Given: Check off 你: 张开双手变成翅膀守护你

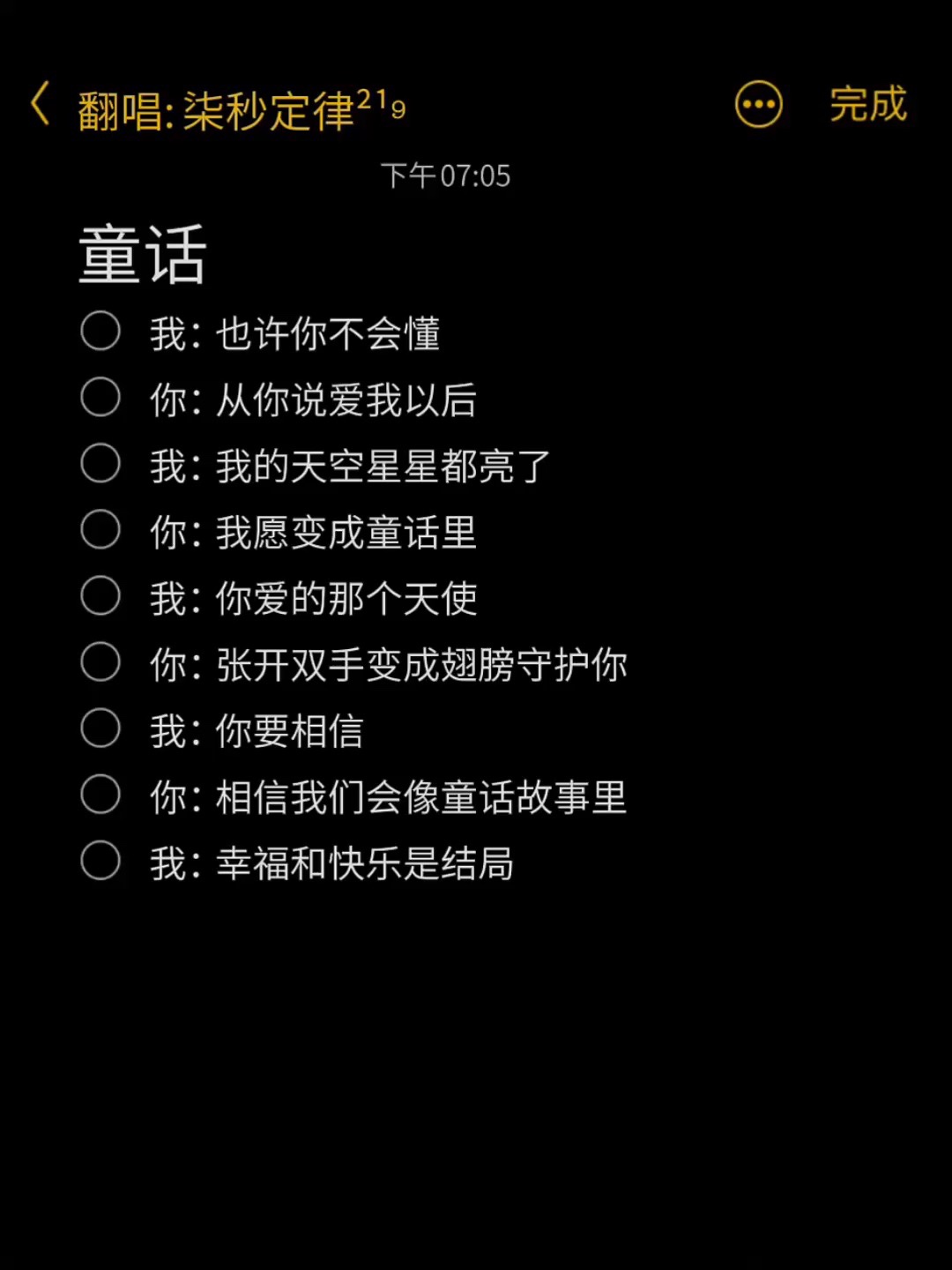Looking at the screenshot, I should click(100, 662).
